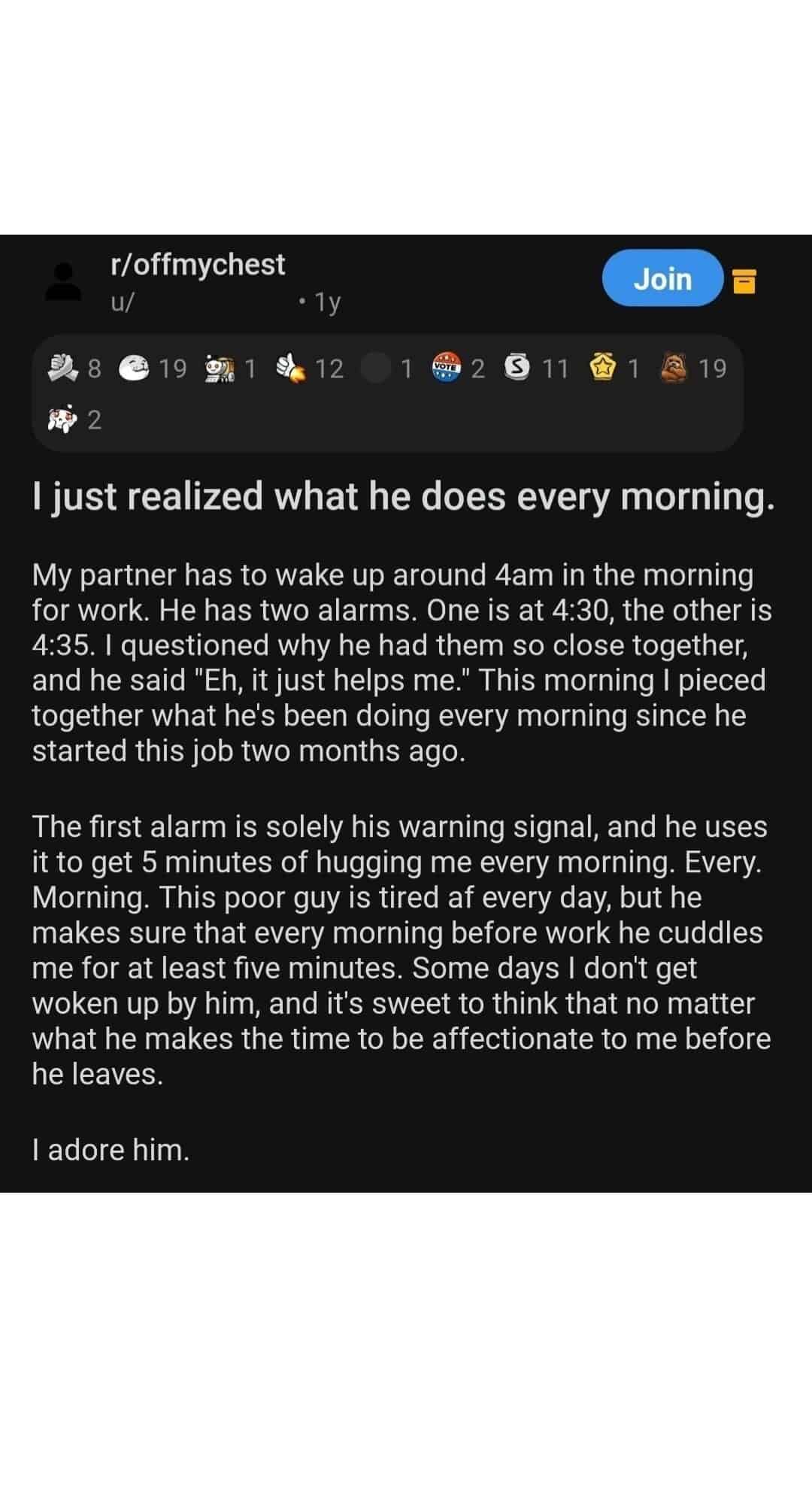Open the r/offmychest subreddit page

(198, 265)
